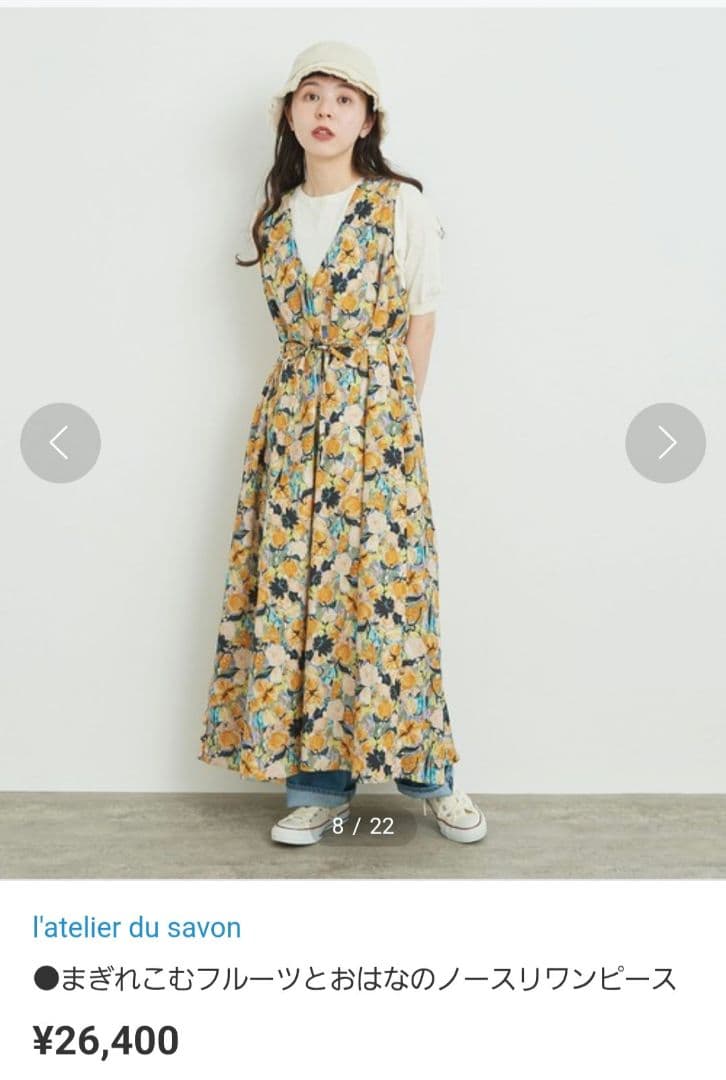This screenshot has height=1080, width=726.
Task: Go to the next product photo
Action: (665, 443)
